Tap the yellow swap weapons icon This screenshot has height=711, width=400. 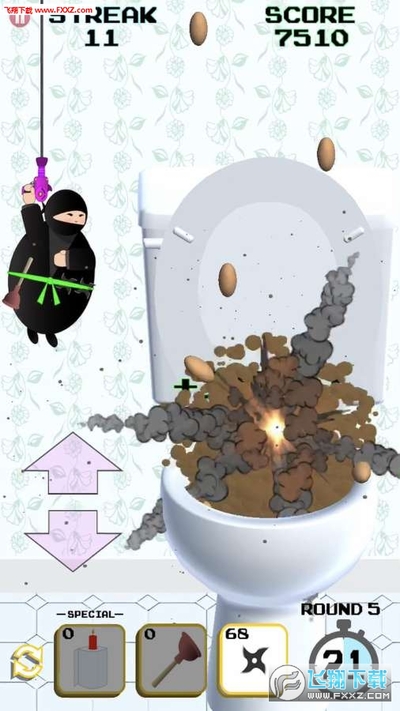coord(27,662)
